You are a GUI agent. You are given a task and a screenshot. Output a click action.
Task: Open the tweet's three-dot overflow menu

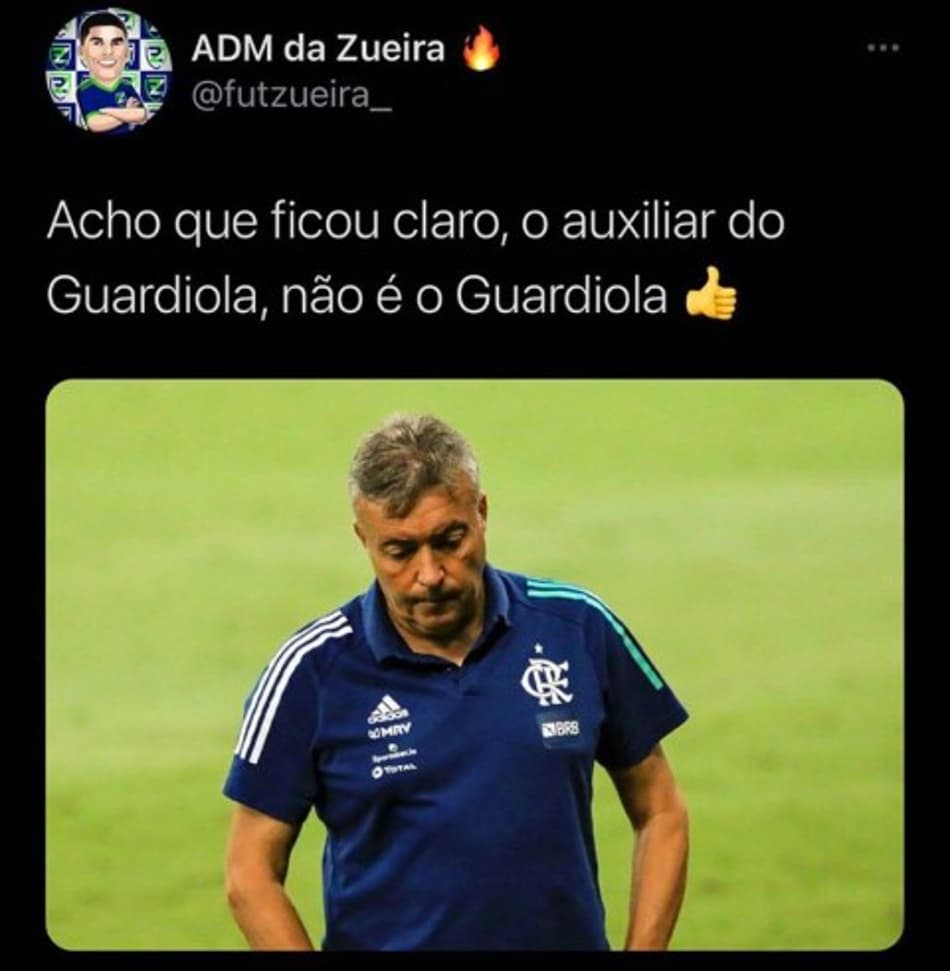(x=883, y=47)
